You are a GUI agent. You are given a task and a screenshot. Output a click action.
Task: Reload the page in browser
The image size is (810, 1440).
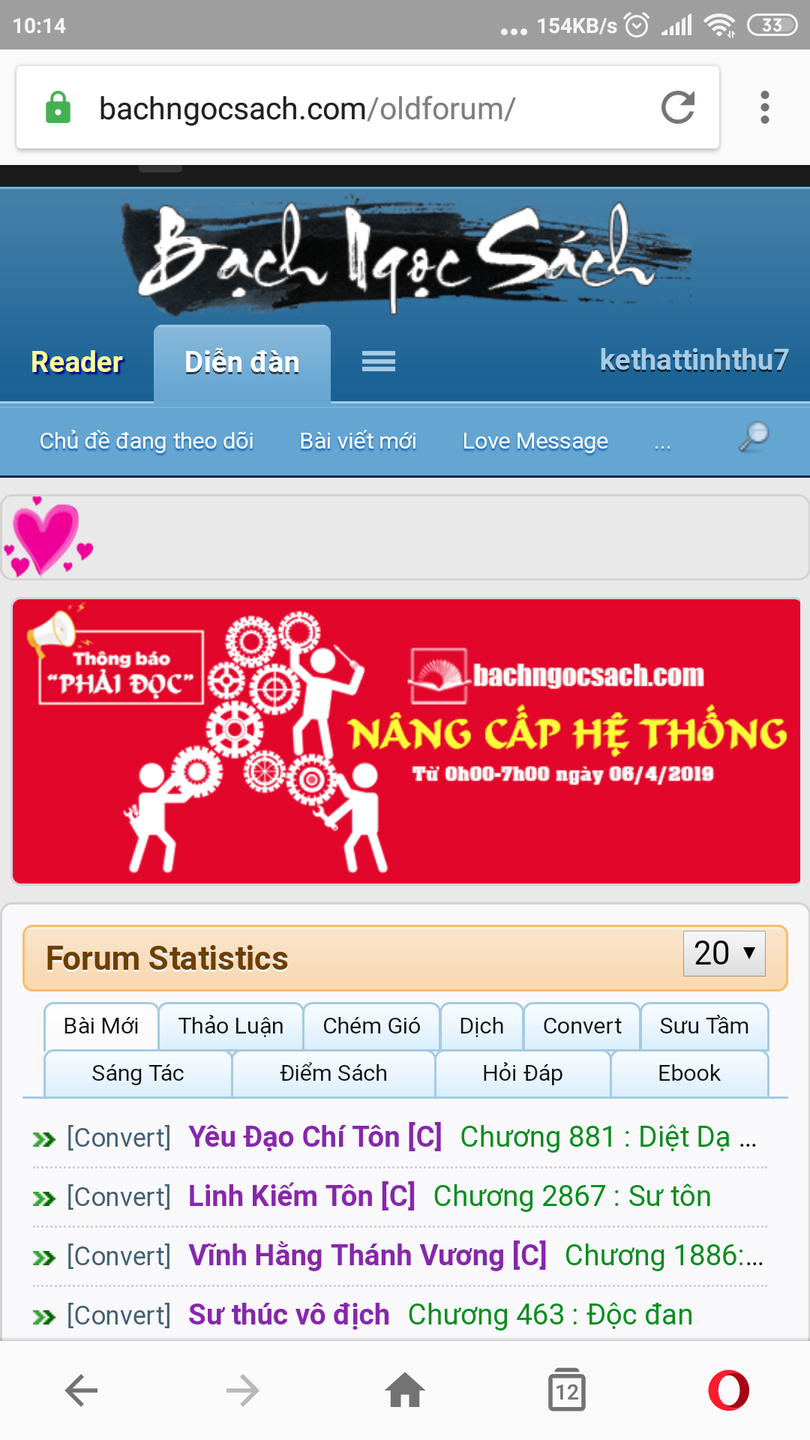pyautogui.click(x=677, y=108)
